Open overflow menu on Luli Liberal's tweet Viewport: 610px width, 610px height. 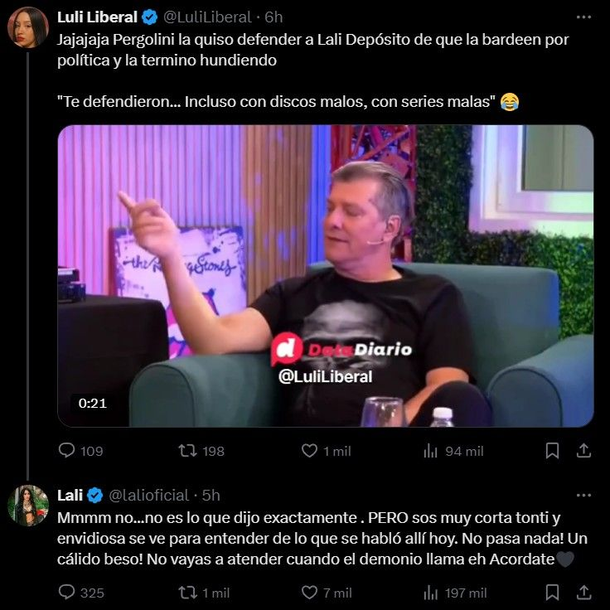(584, 17)
